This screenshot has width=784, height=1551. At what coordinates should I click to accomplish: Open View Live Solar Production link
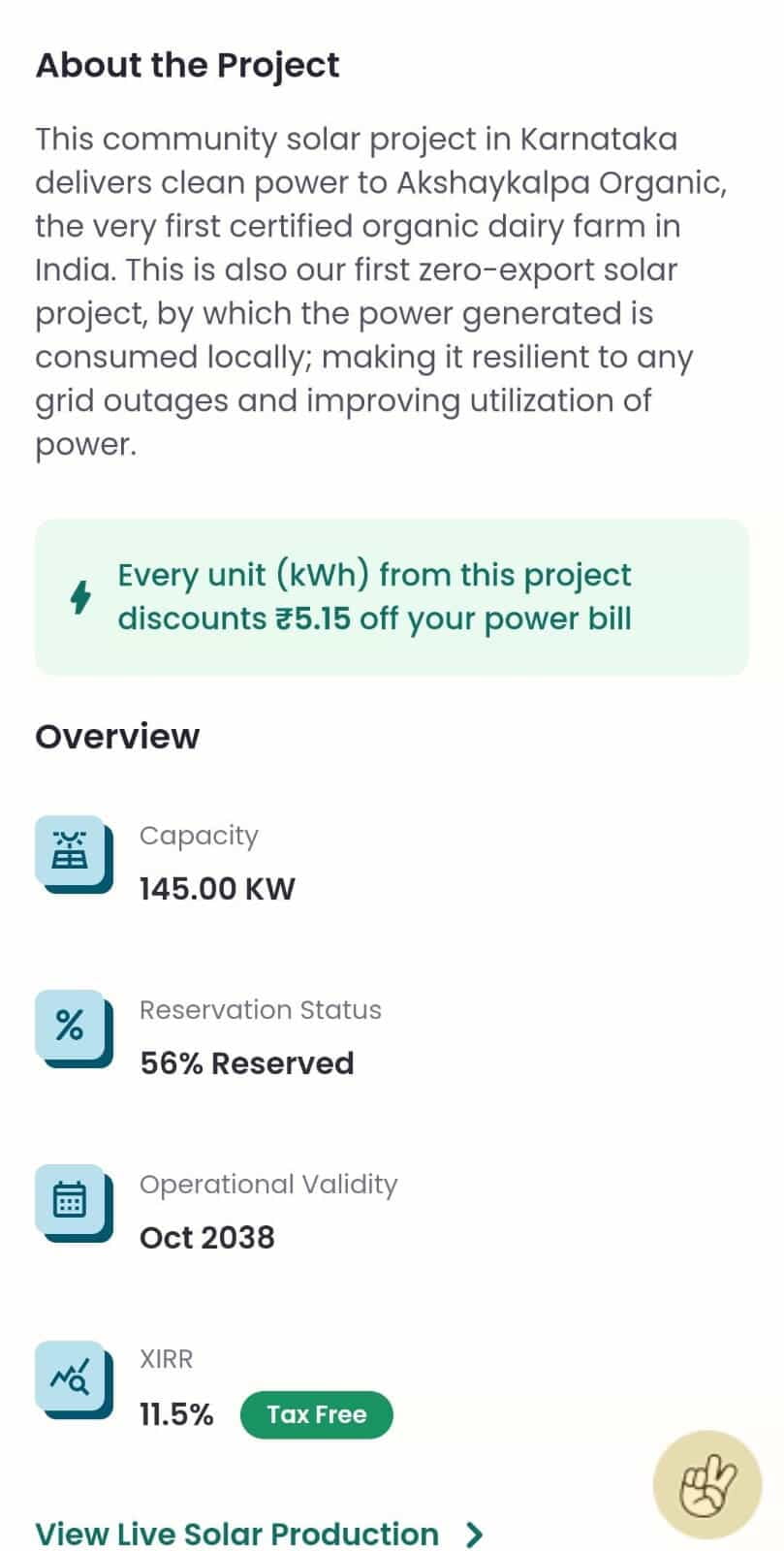tap(260, 1534)
